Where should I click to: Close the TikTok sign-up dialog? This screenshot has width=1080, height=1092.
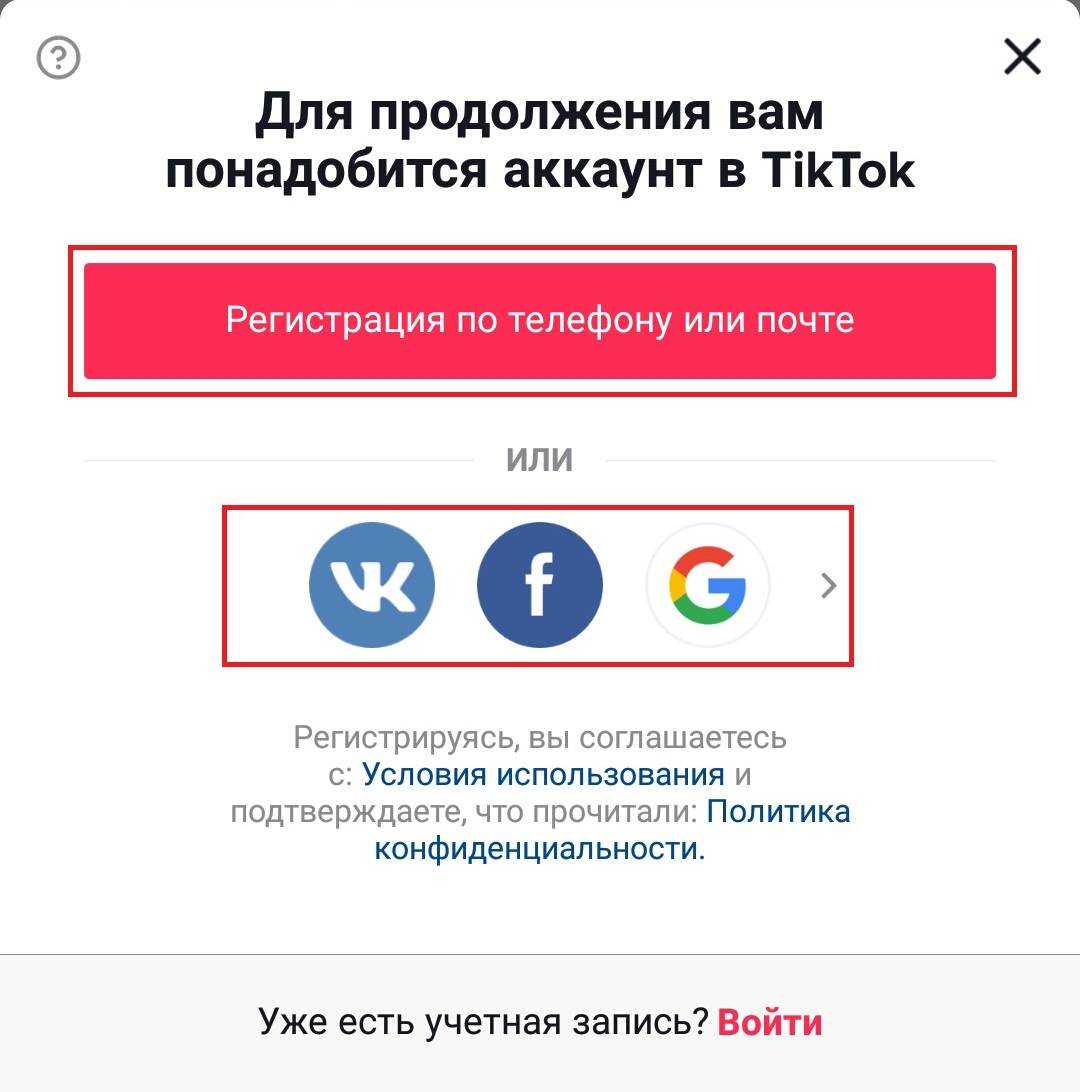1022,57
